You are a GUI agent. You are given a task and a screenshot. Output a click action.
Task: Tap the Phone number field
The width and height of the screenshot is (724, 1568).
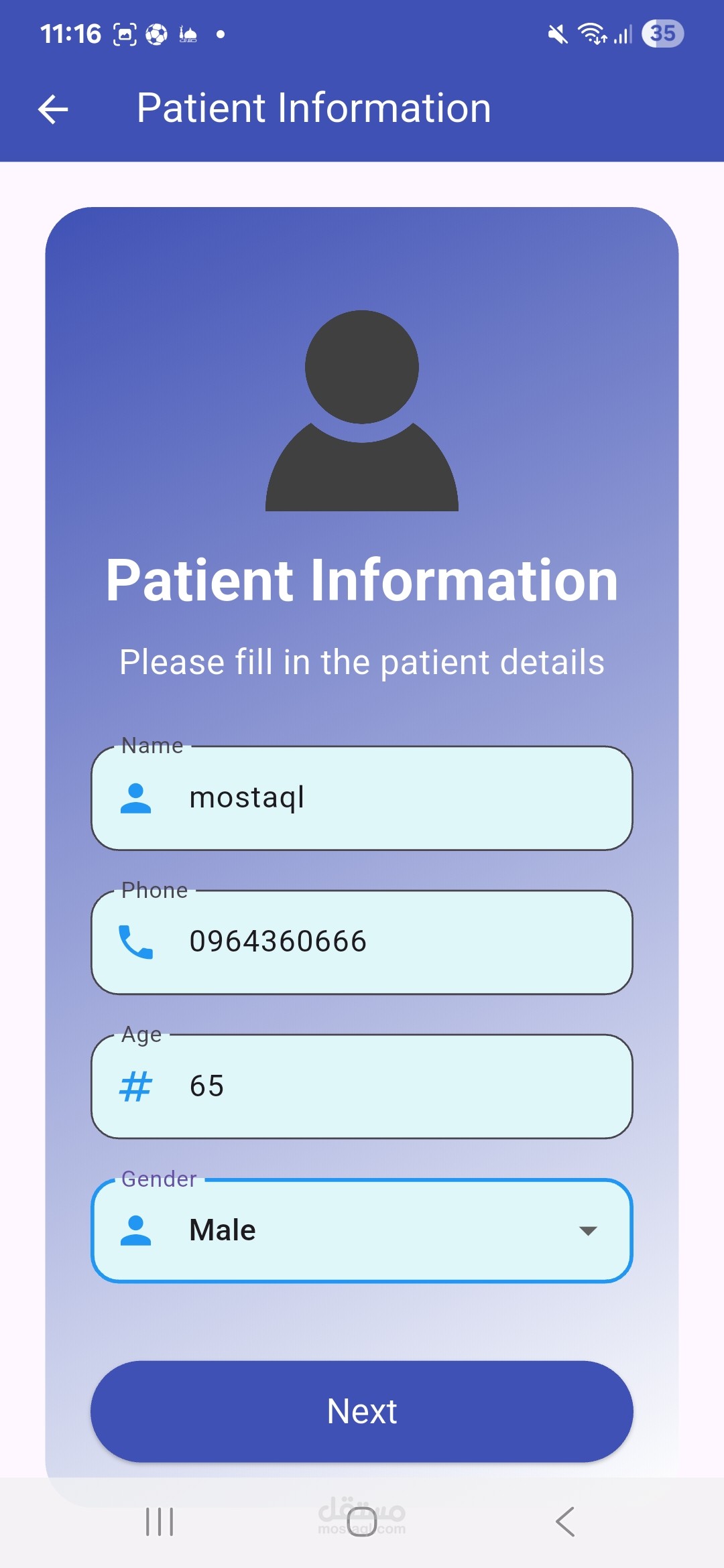tap(362, 942)
